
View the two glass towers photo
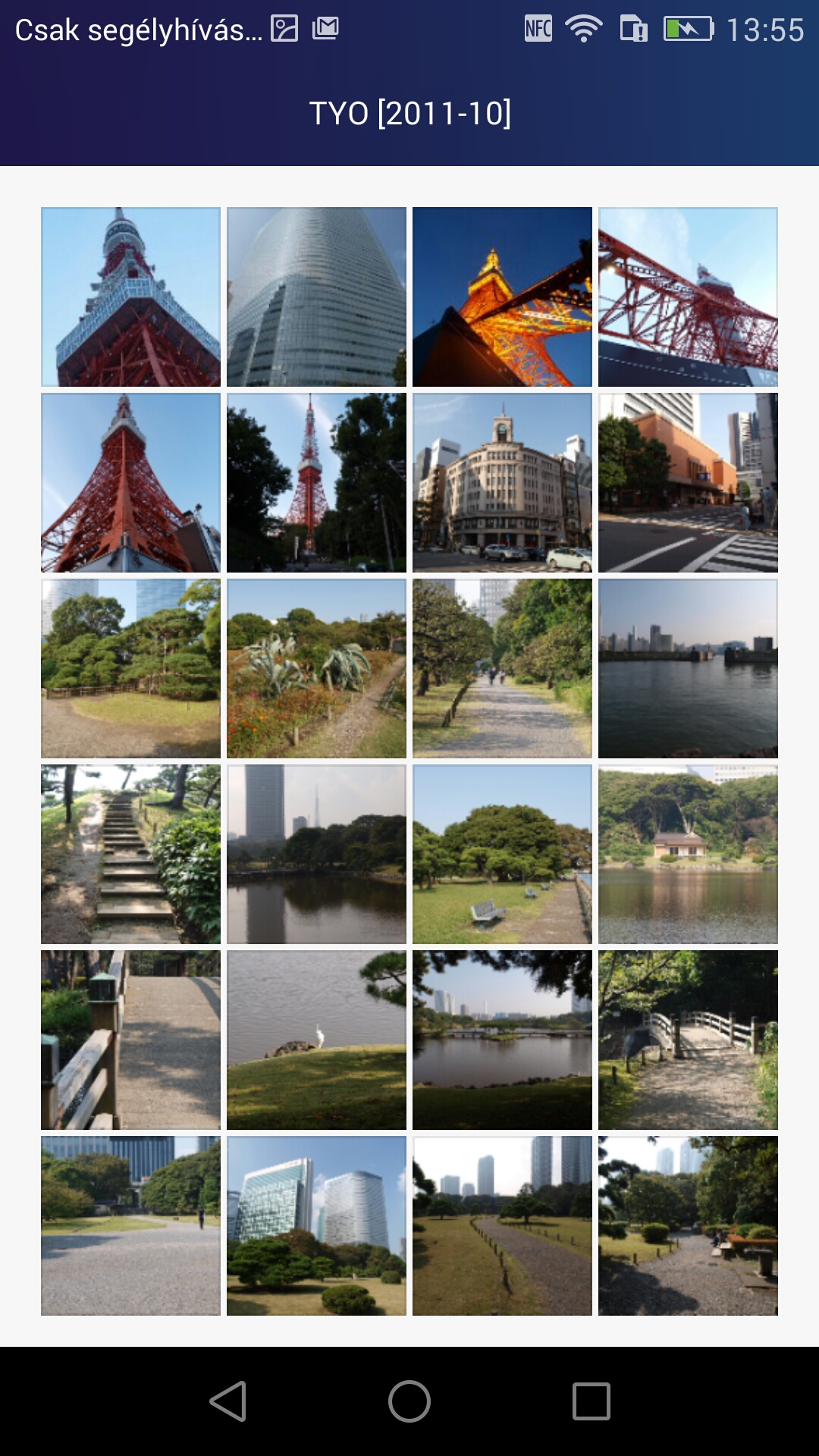click(x=316, y=1225)
